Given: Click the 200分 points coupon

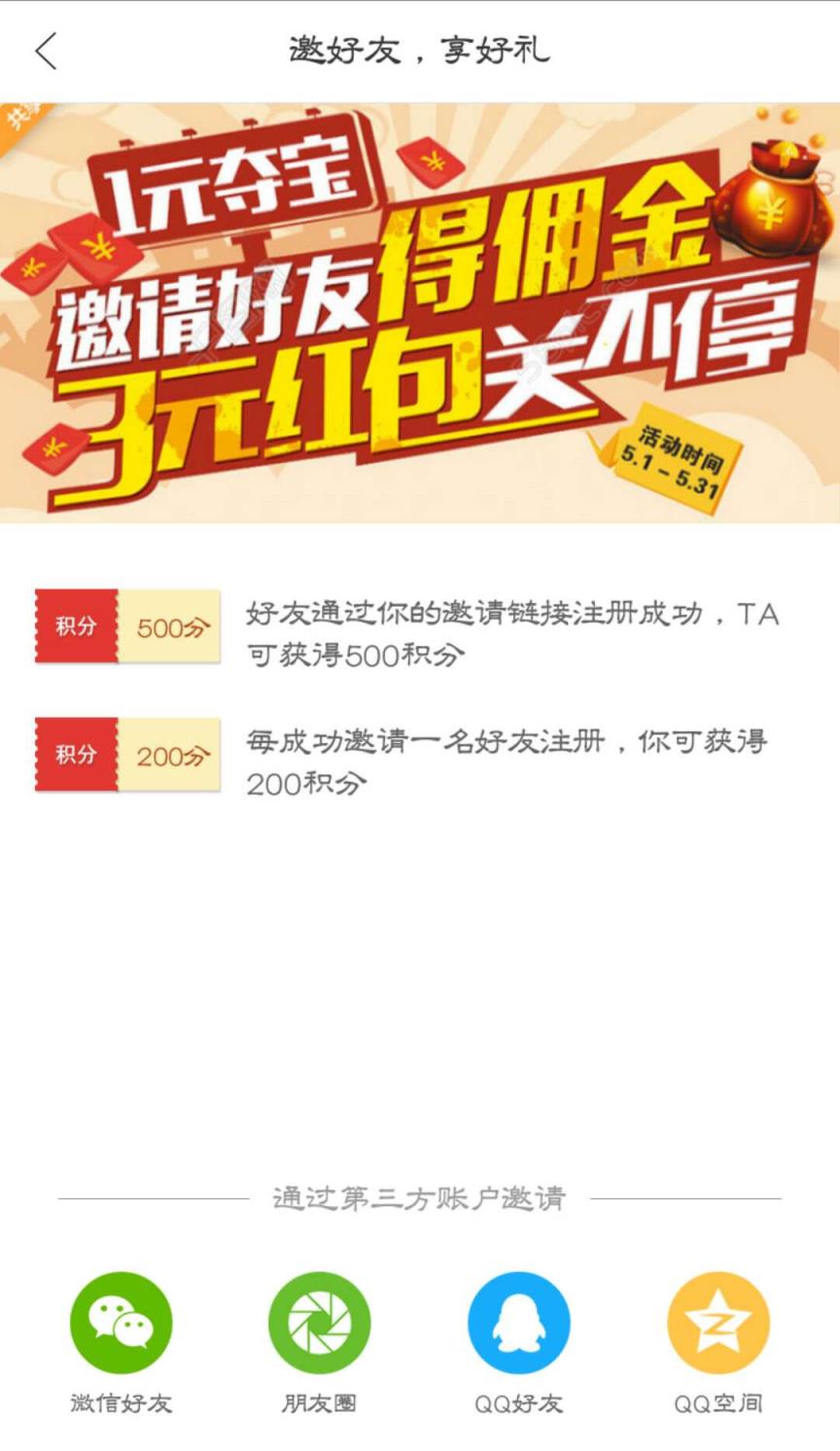Looking at the screenshot, I should (126, 755).
